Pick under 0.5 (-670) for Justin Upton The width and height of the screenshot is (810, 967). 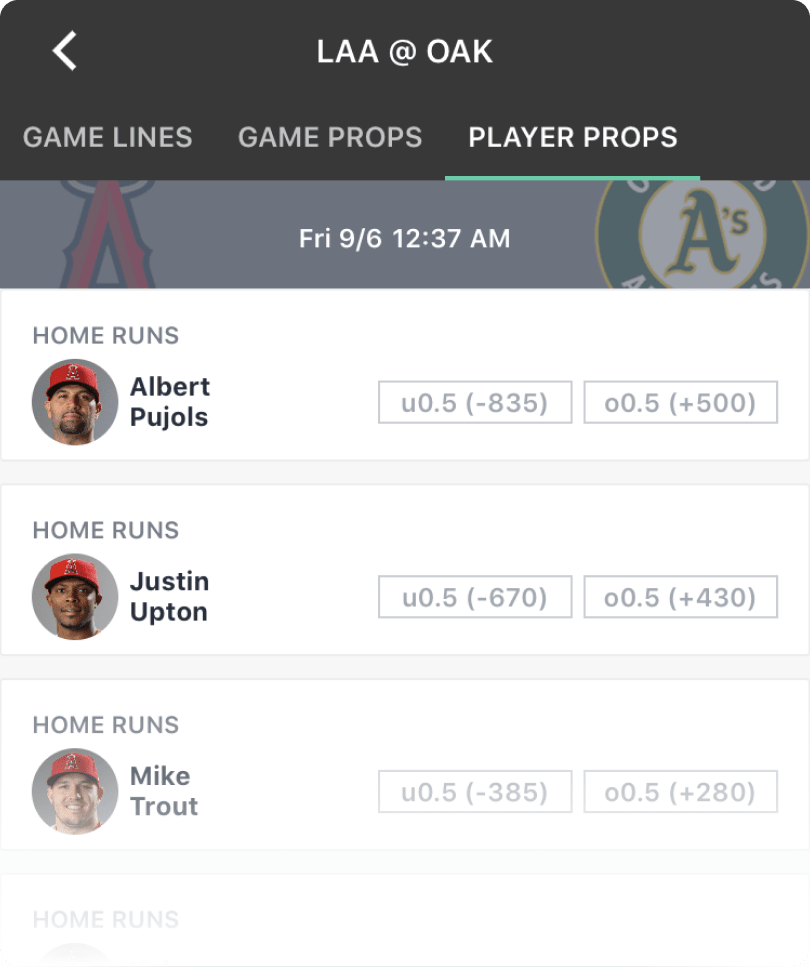click(x=474, y=597)
